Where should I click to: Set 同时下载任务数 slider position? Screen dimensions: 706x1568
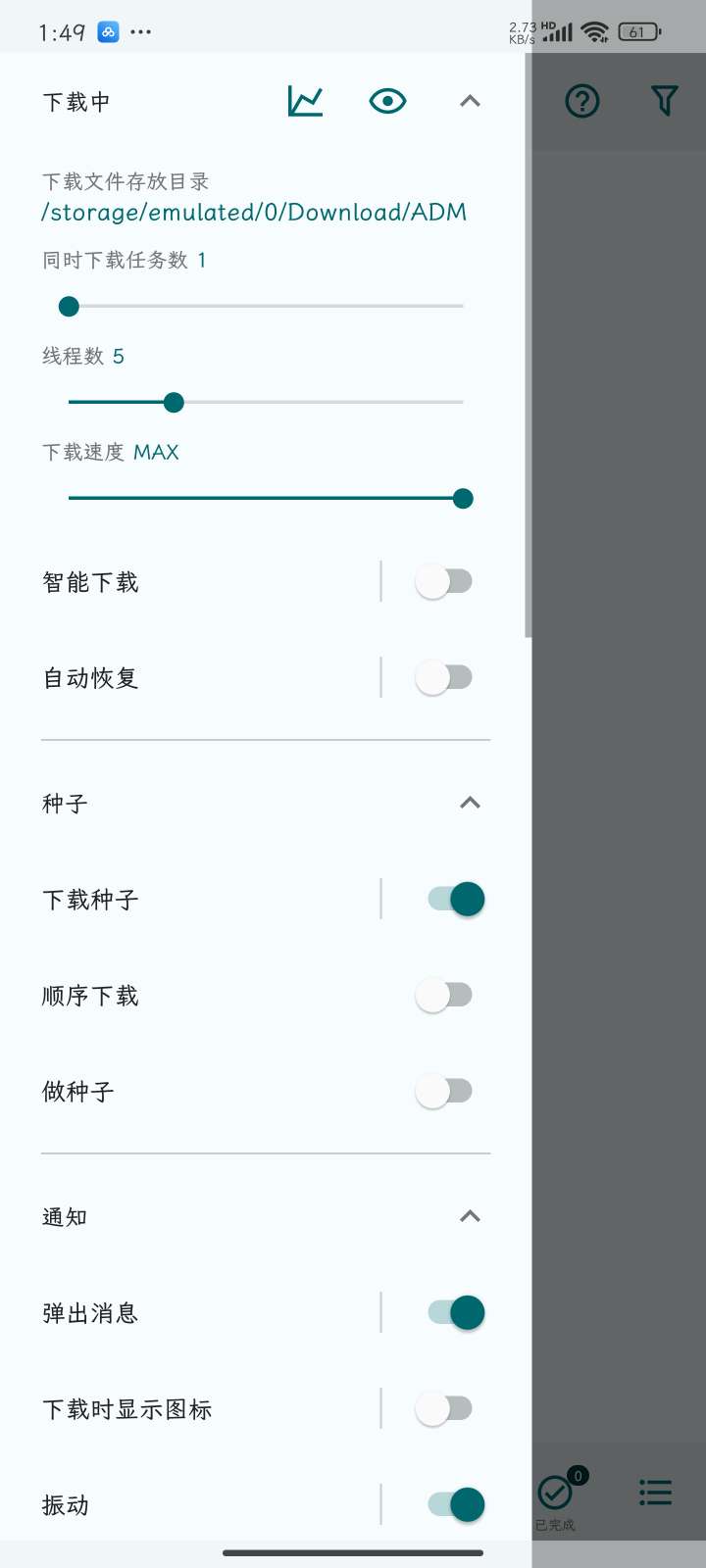[69, 307]
